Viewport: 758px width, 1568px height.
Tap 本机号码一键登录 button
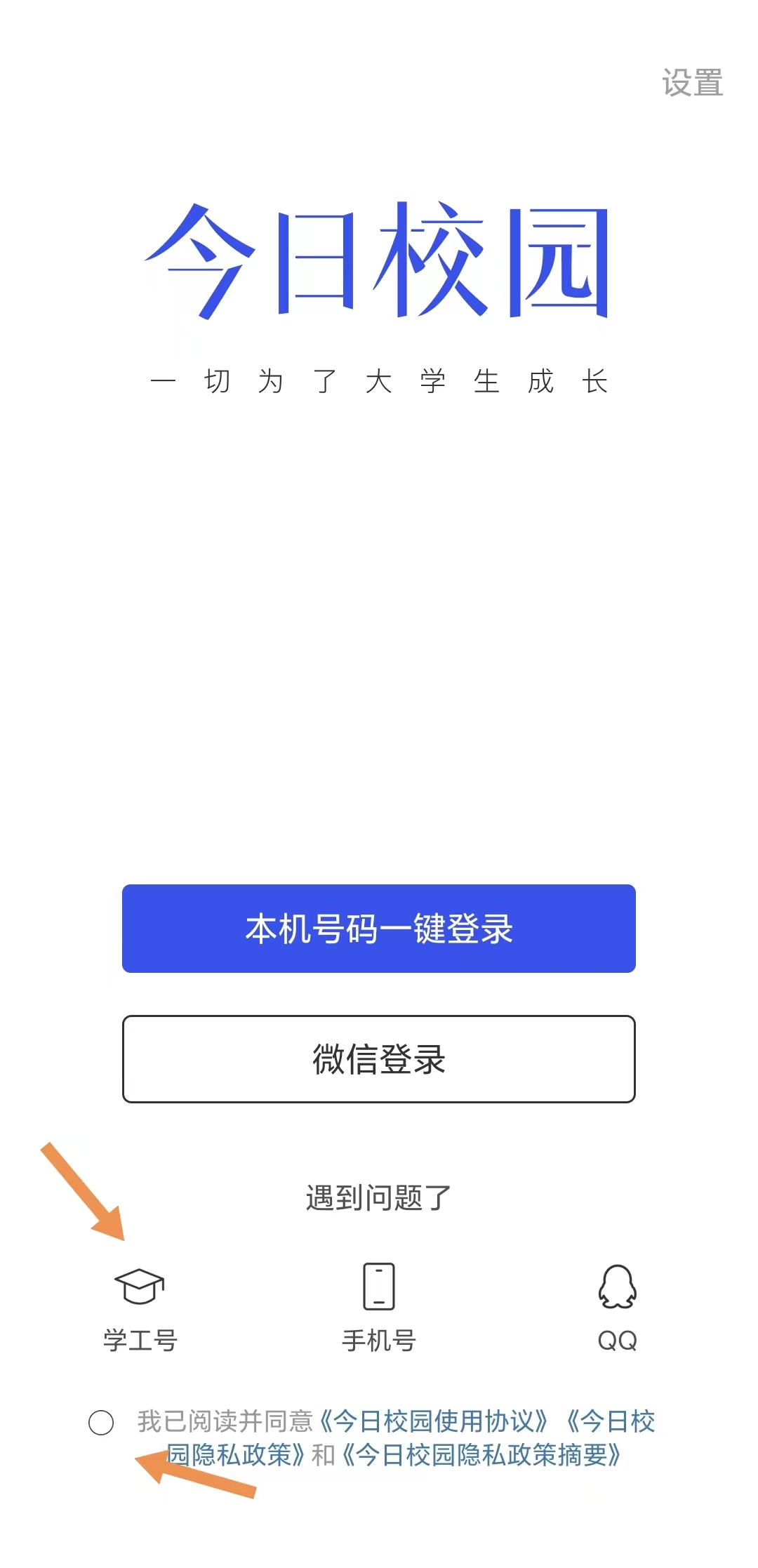click(x=379, y=929)
